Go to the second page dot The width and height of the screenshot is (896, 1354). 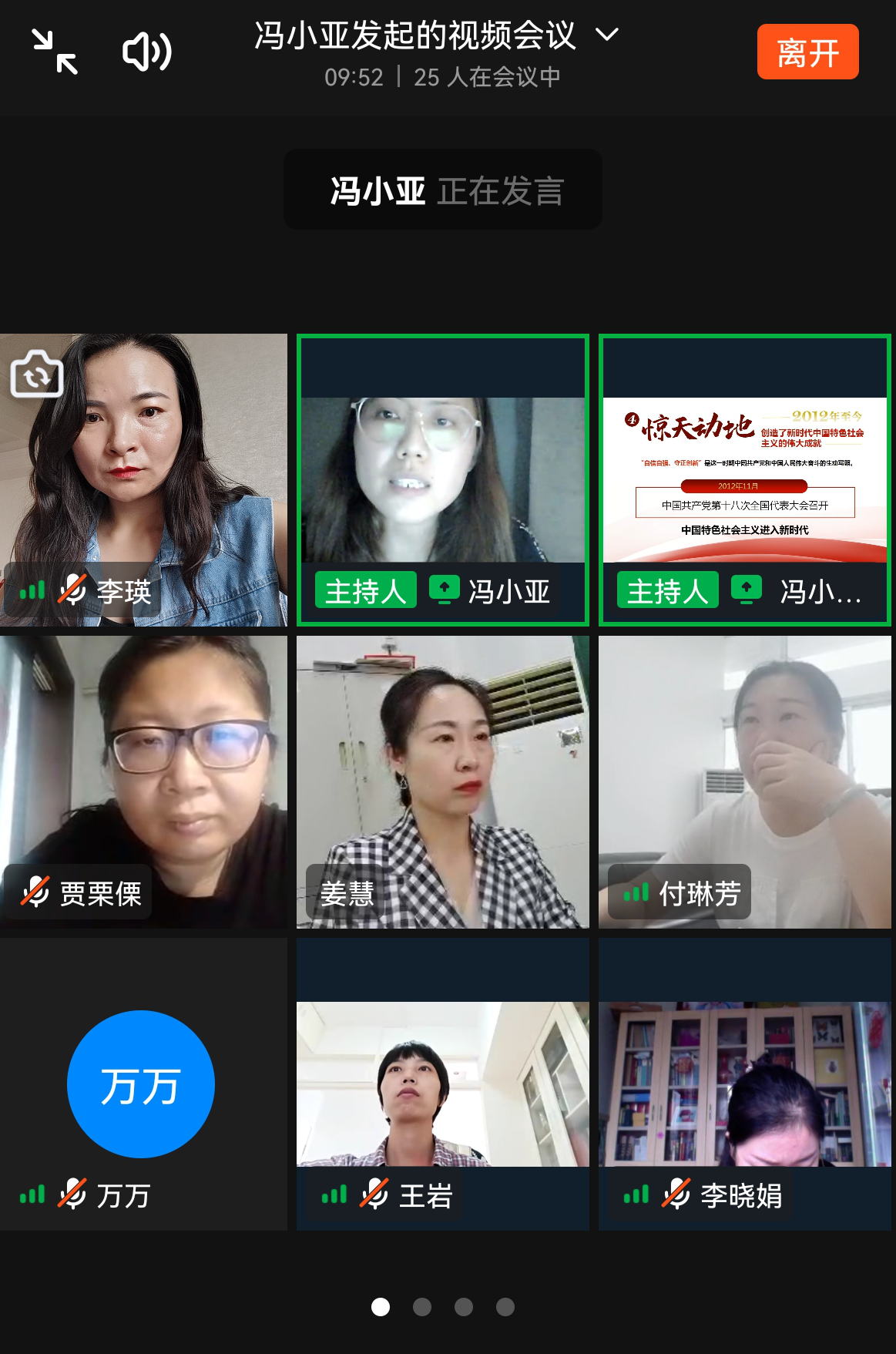[422, 1307]
